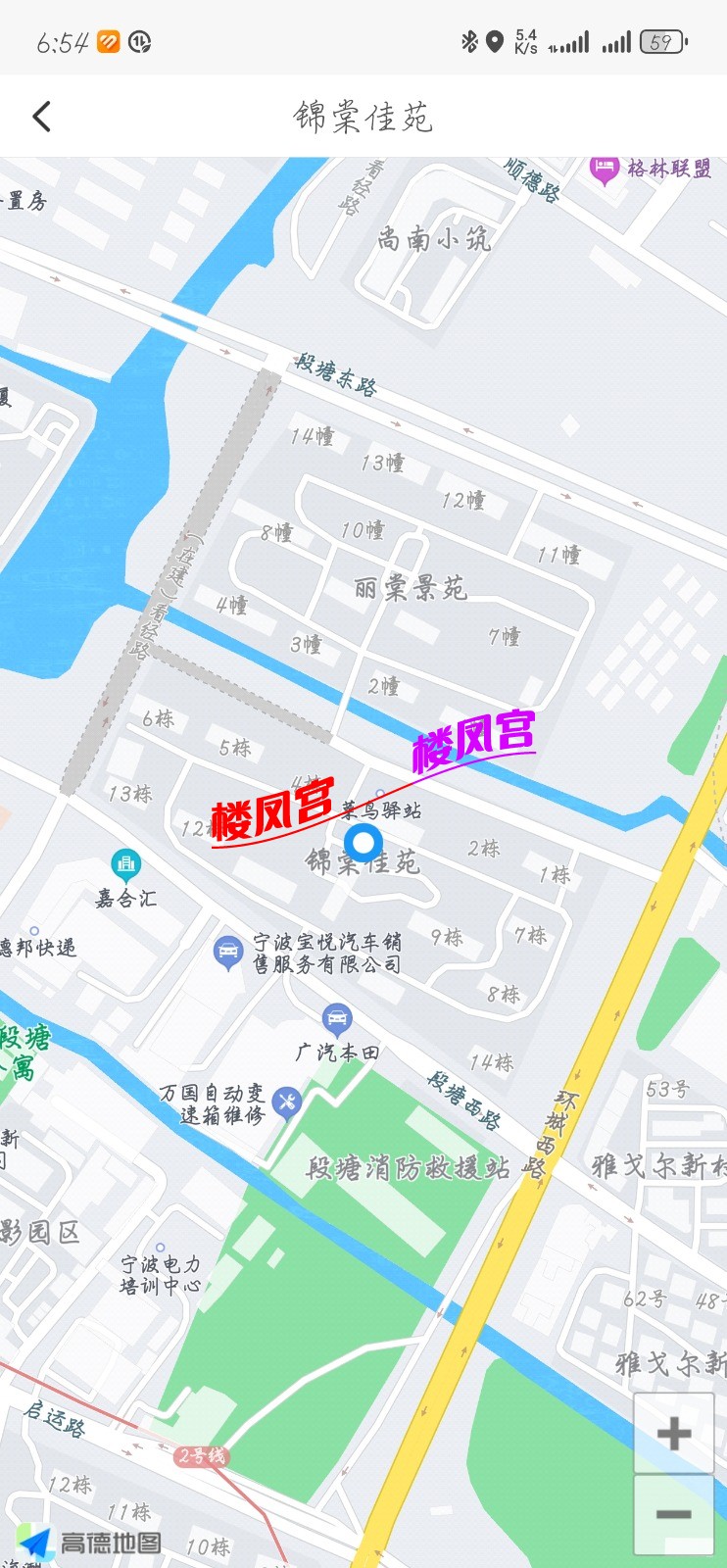Open the 宁波宝悦汽车销售 car dealership icon
This screenshot has height=1568, width=727.
[x=229, y=948]
